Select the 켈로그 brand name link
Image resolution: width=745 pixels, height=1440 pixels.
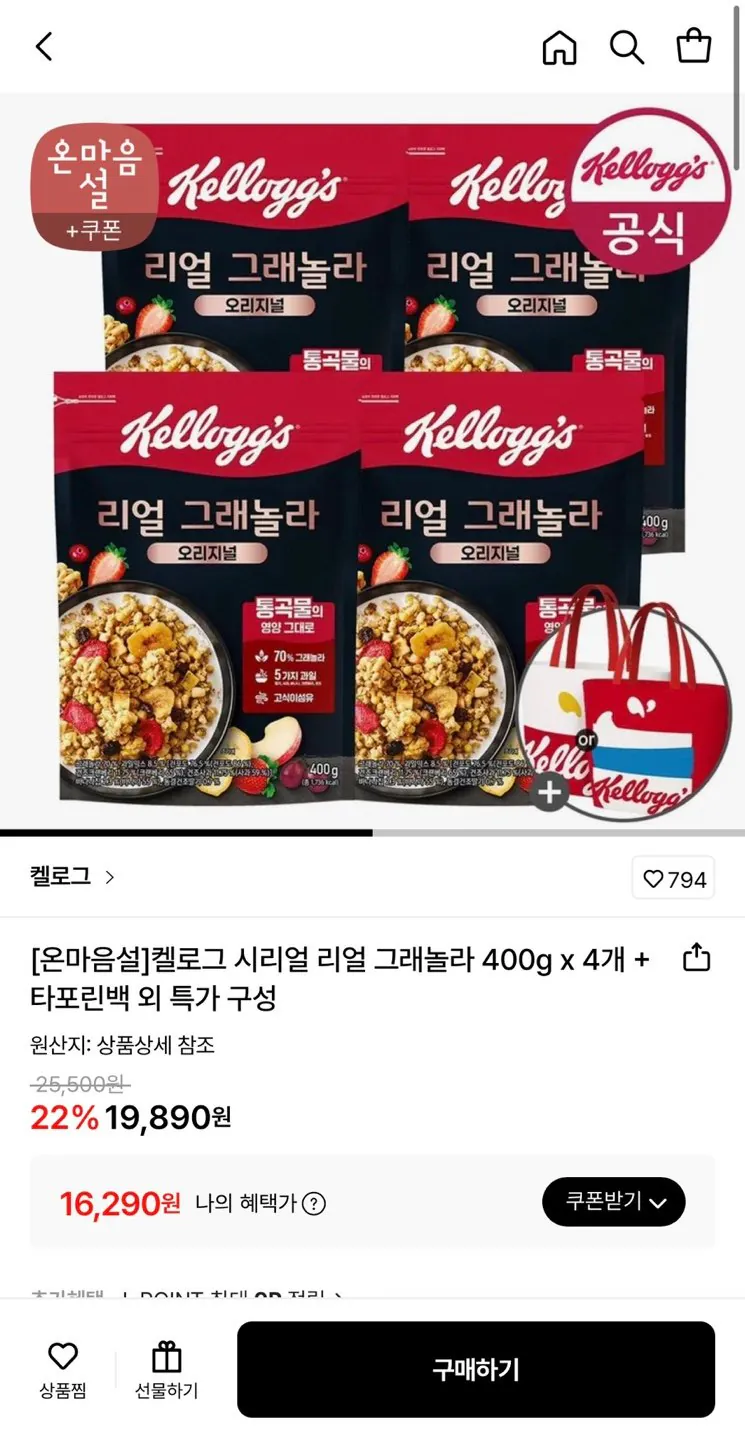[x=62, y=878]
